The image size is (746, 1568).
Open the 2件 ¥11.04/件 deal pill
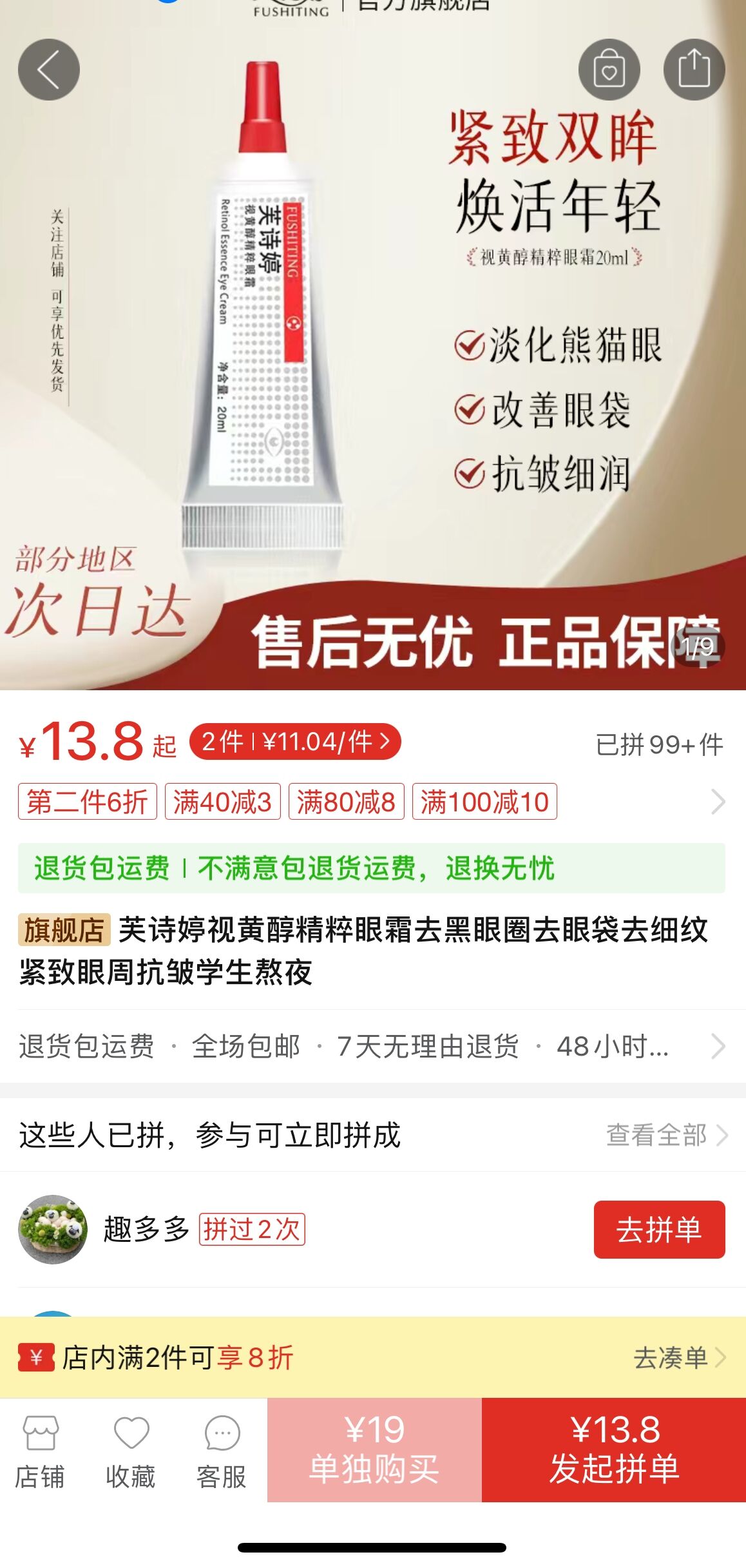tap(295, 742)
